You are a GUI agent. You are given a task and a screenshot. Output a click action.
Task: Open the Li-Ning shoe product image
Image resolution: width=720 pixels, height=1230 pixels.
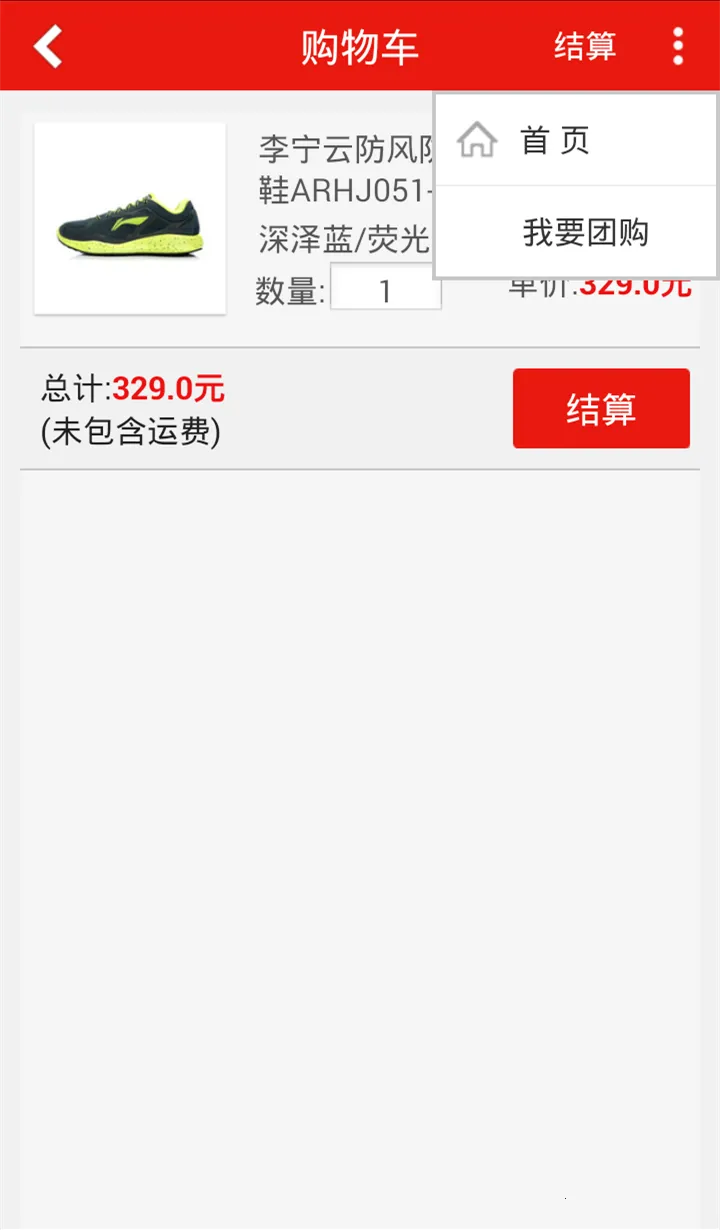click(x=130, y=218)
